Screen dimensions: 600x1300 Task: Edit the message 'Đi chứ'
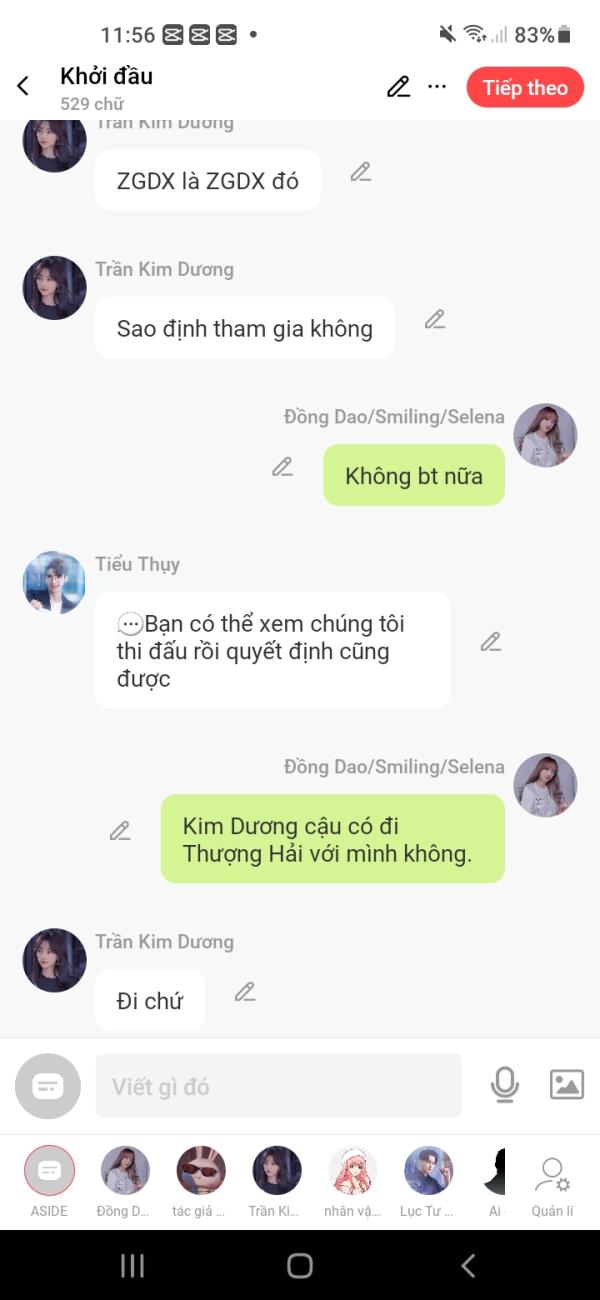[x=245, y=992]
